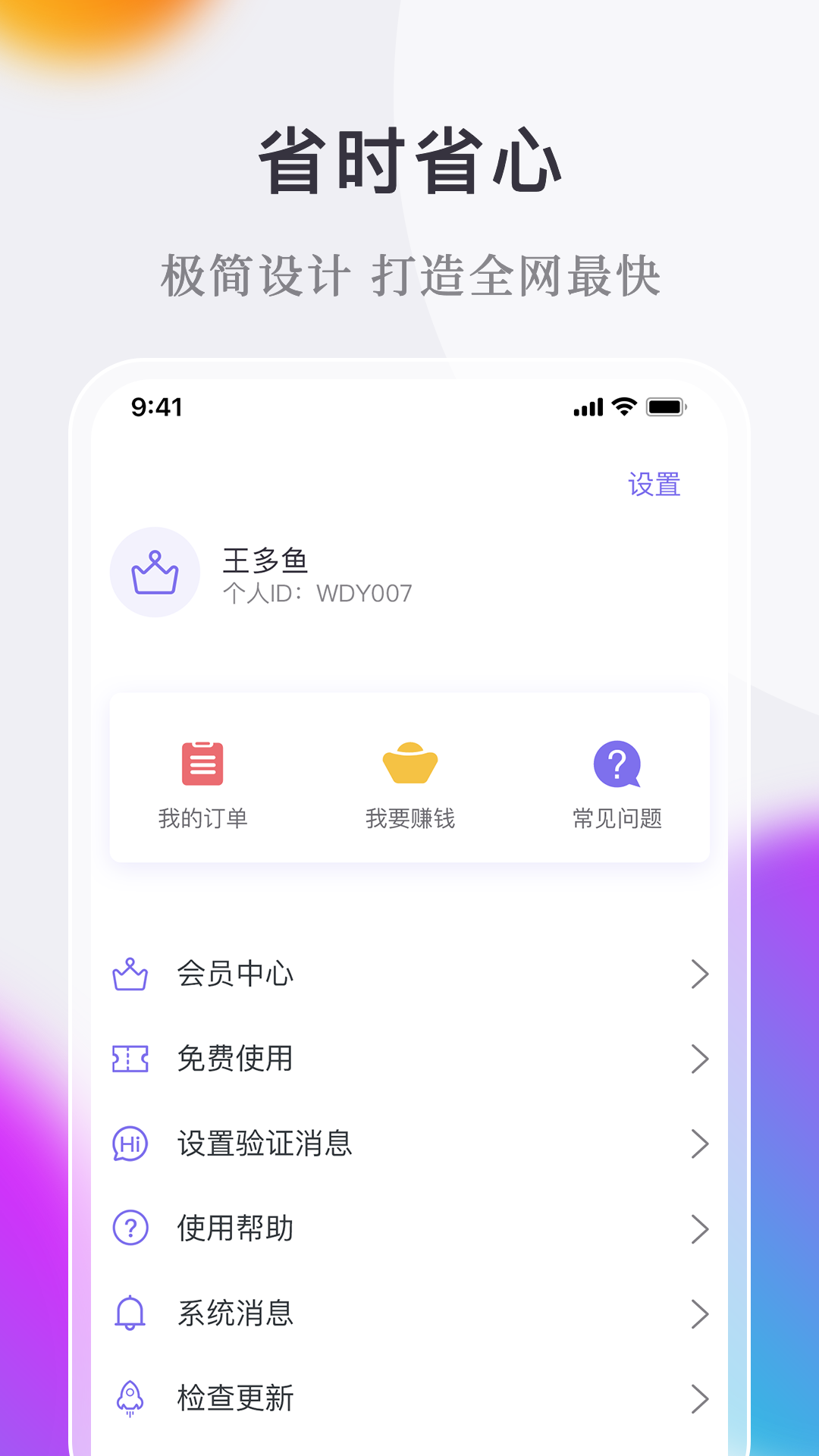Open 免费使用 via its chevron arrow
Screen dimensions: 819x1456
pyautogui.click(x=698, y=1059)
